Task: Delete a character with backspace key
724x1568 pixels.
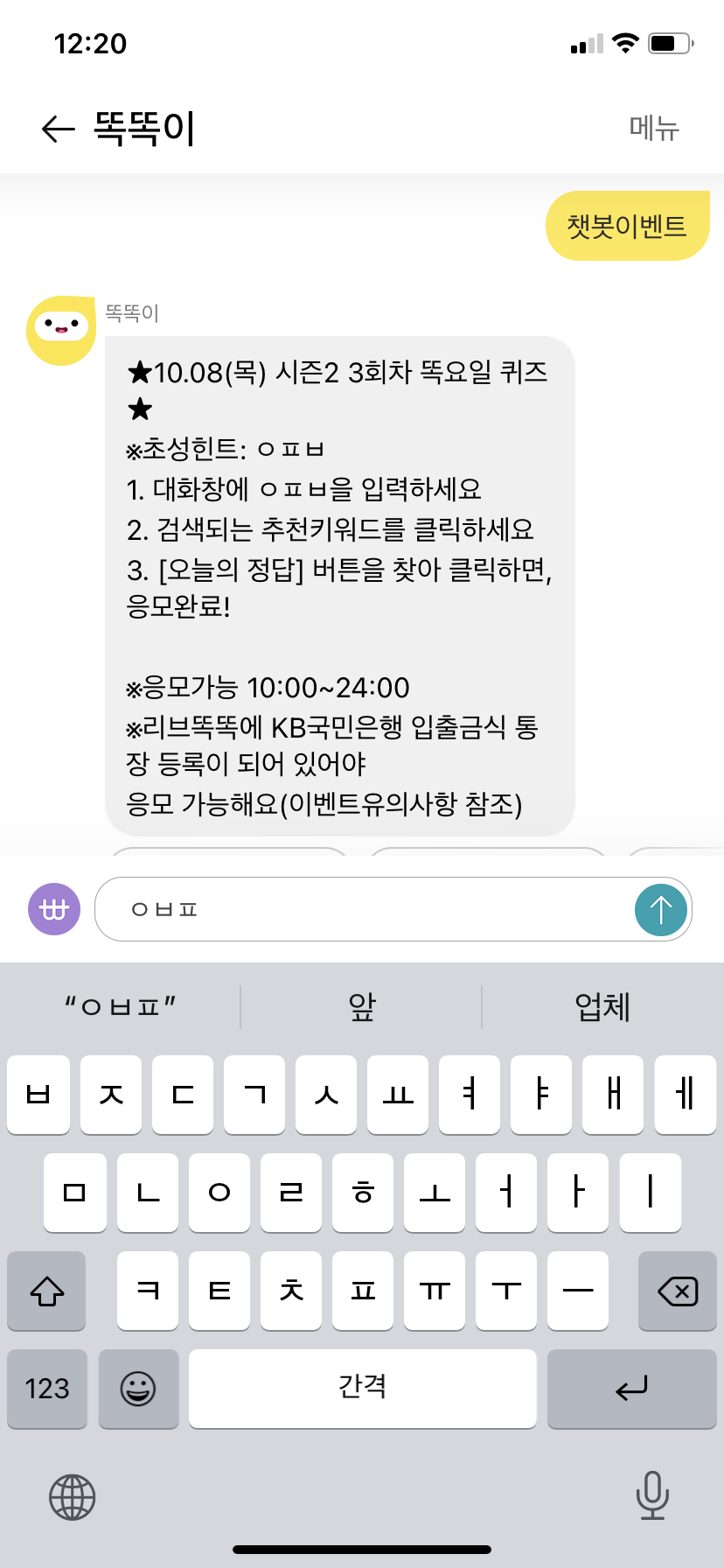Action: click(x=677, y=1291)
